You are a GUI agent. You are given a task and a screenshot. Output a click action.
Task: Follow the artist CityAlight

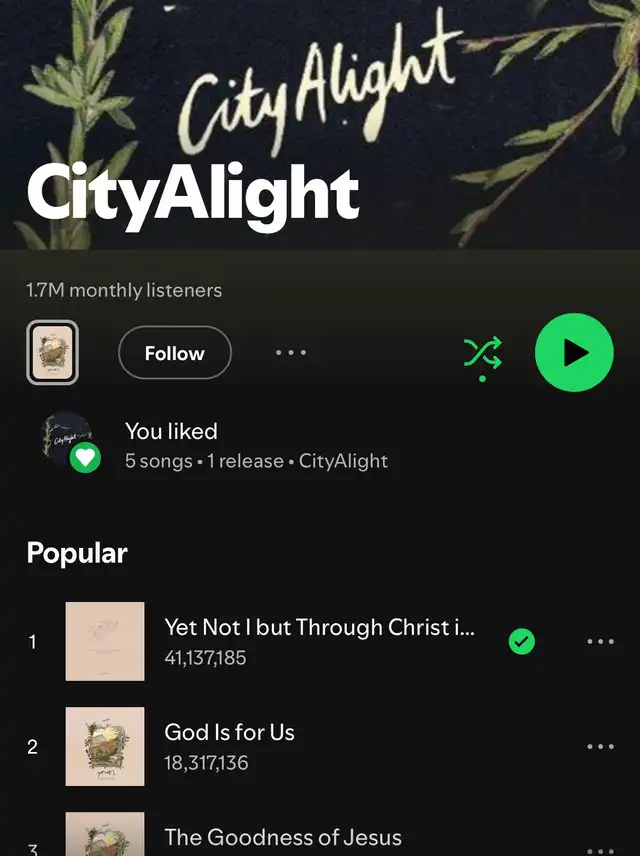tap(174, 353)
